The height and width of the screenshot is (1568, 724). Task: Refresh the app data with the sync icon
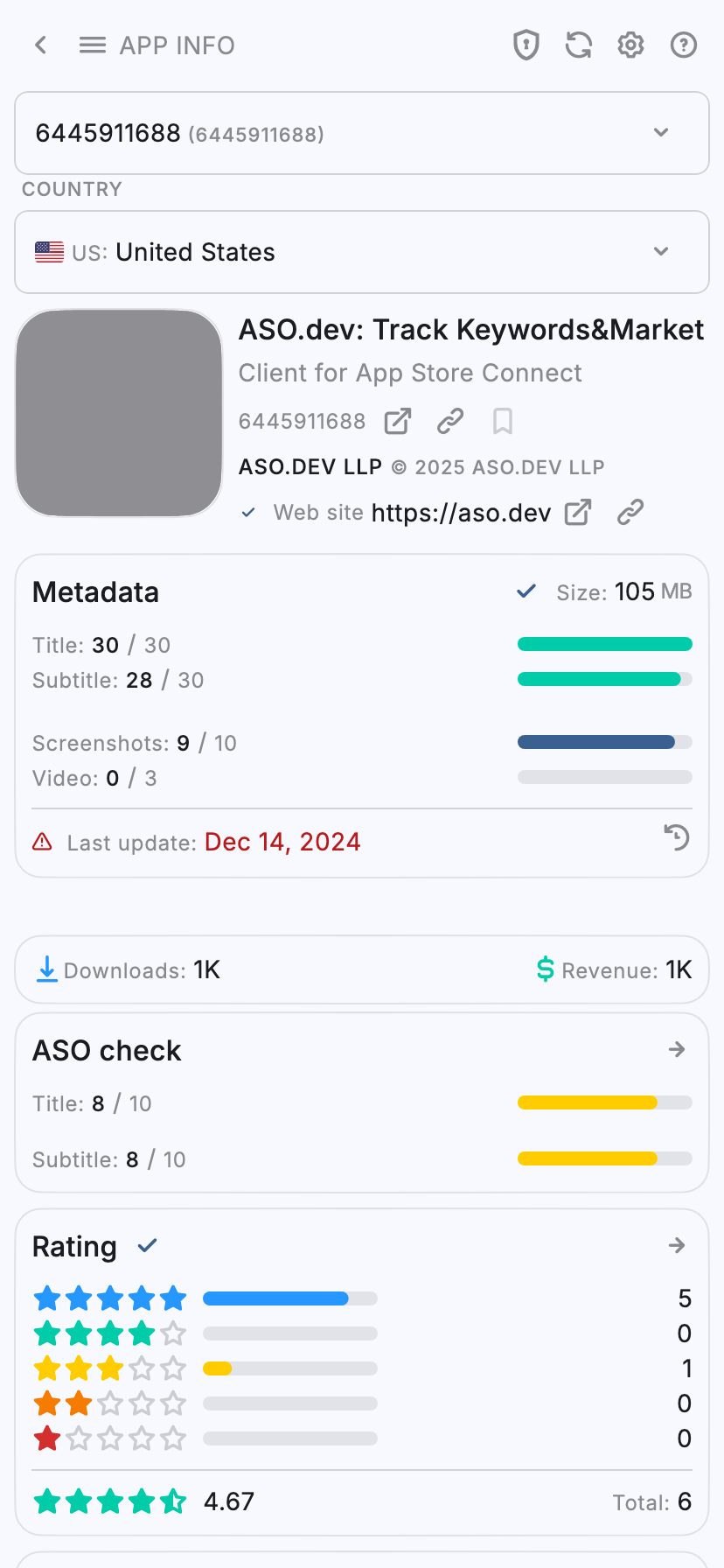578,45
